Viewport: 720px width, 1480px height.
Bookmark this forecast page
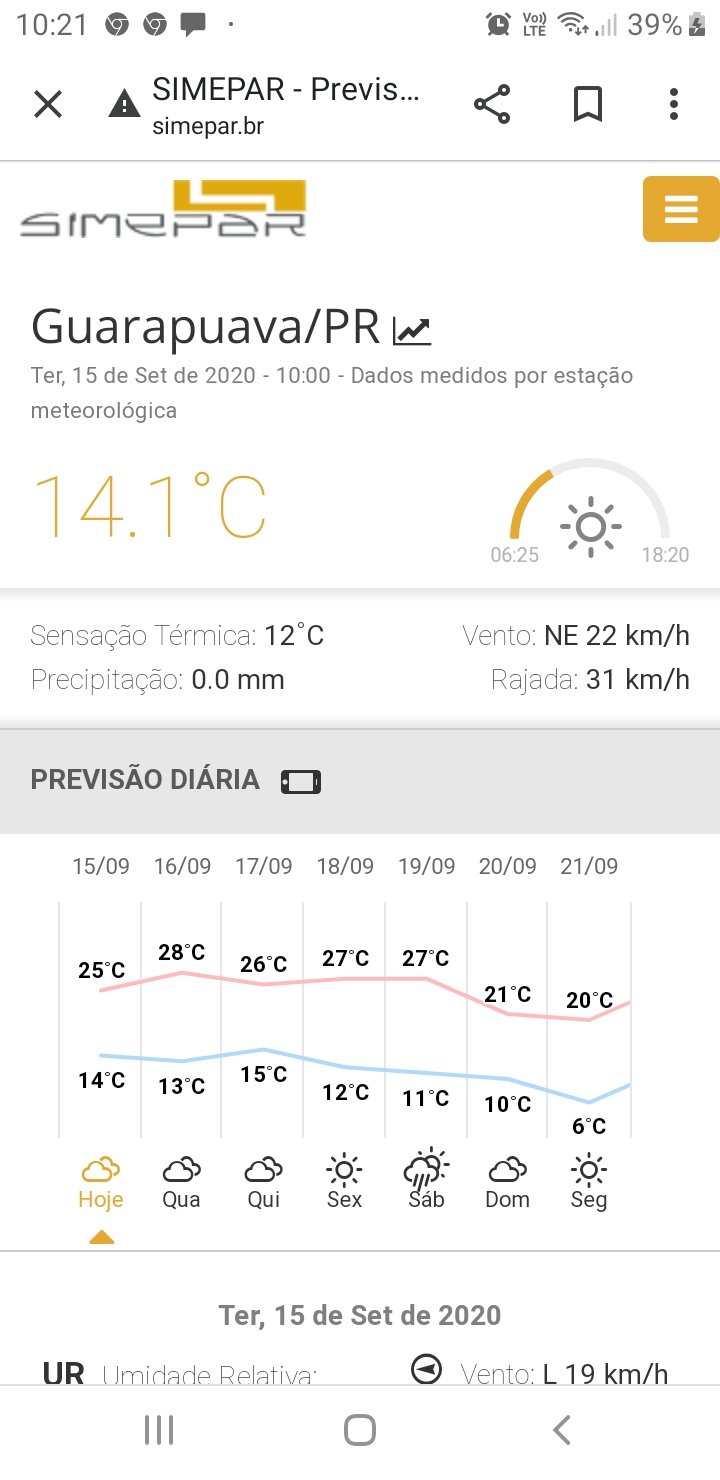pyautogui.click(x=588, y=104)
